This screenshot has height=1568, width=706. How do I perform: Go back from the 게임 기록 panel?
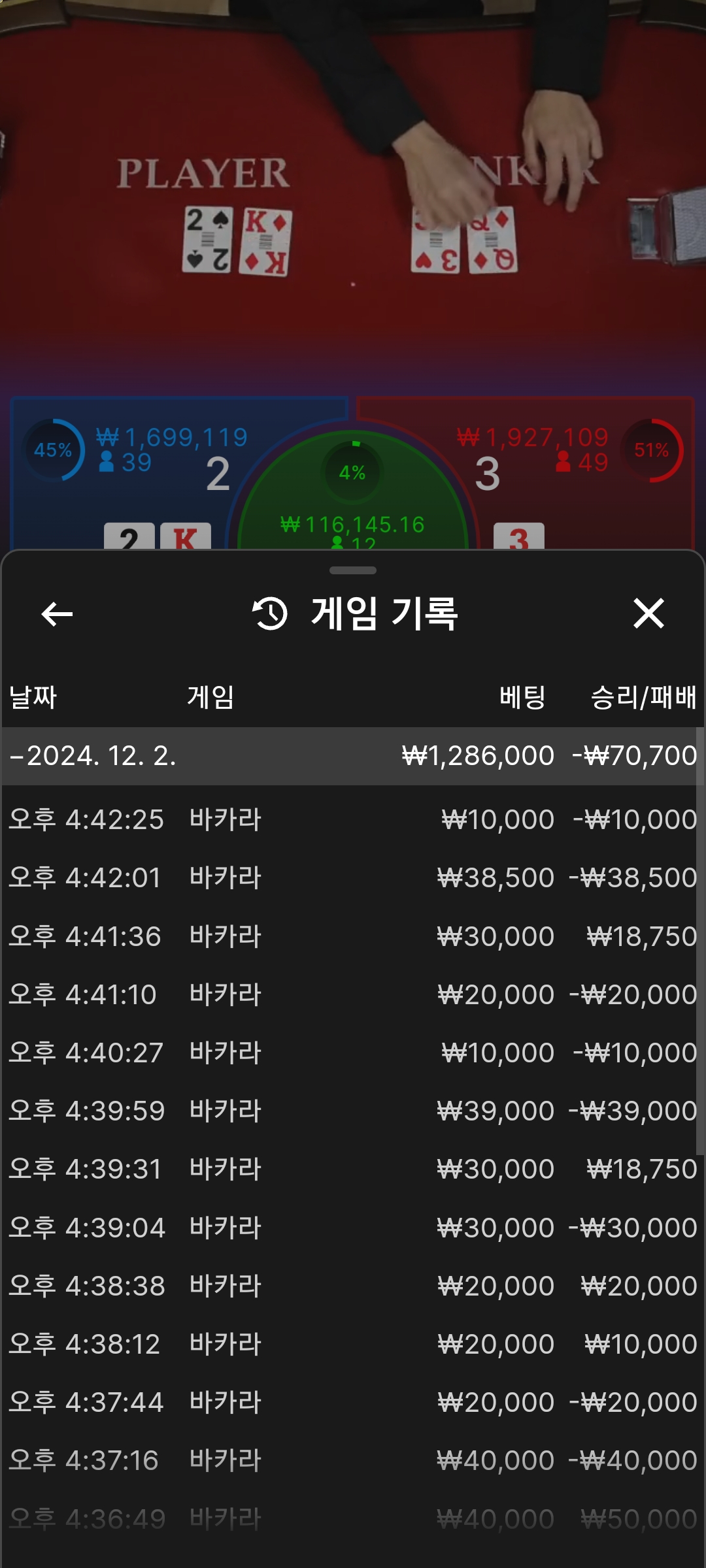tap(57, 614)
